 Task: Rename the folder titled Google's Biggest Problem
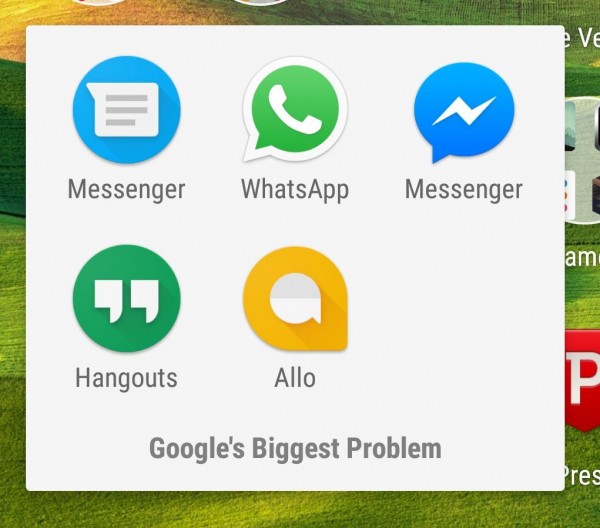point(294,446)
